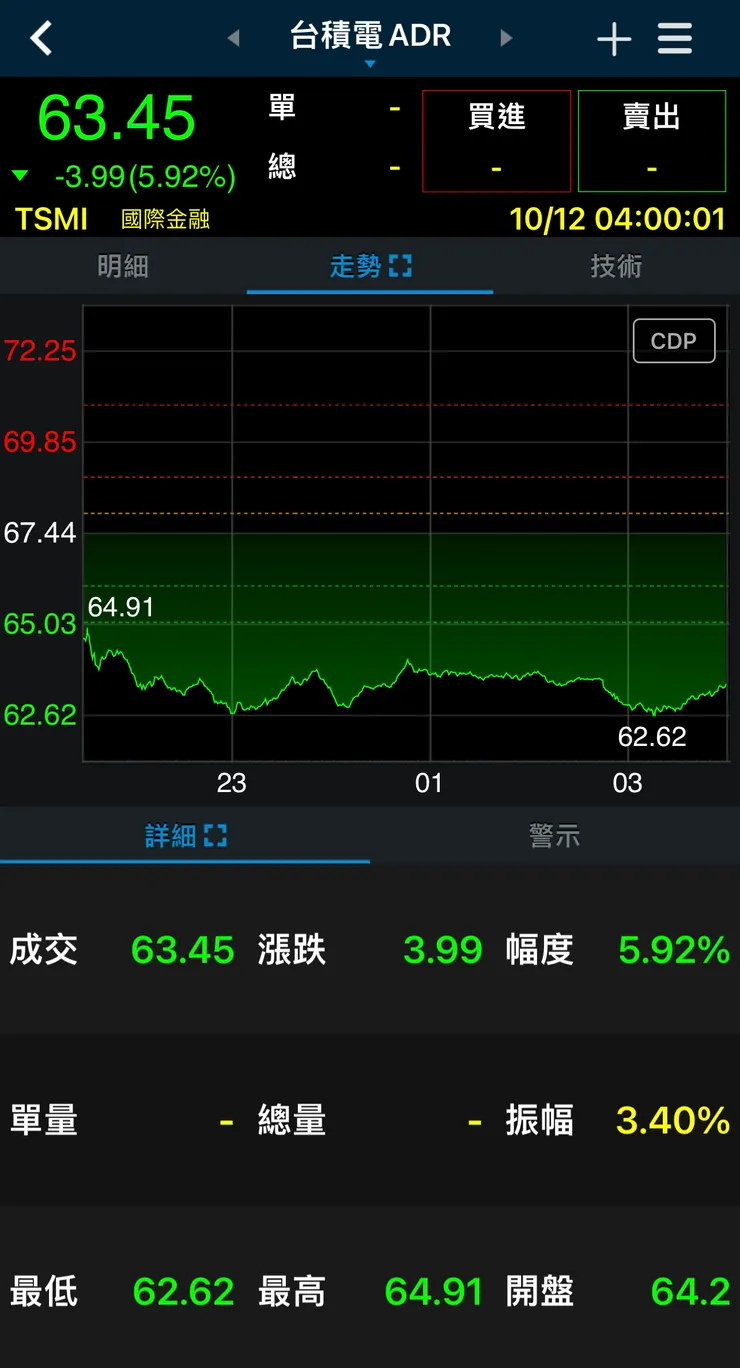Image resolution: width=740 pixels, height=1368 pixels.
Task: Navigate to next stock with right arrow
Action: pos(506,37)
